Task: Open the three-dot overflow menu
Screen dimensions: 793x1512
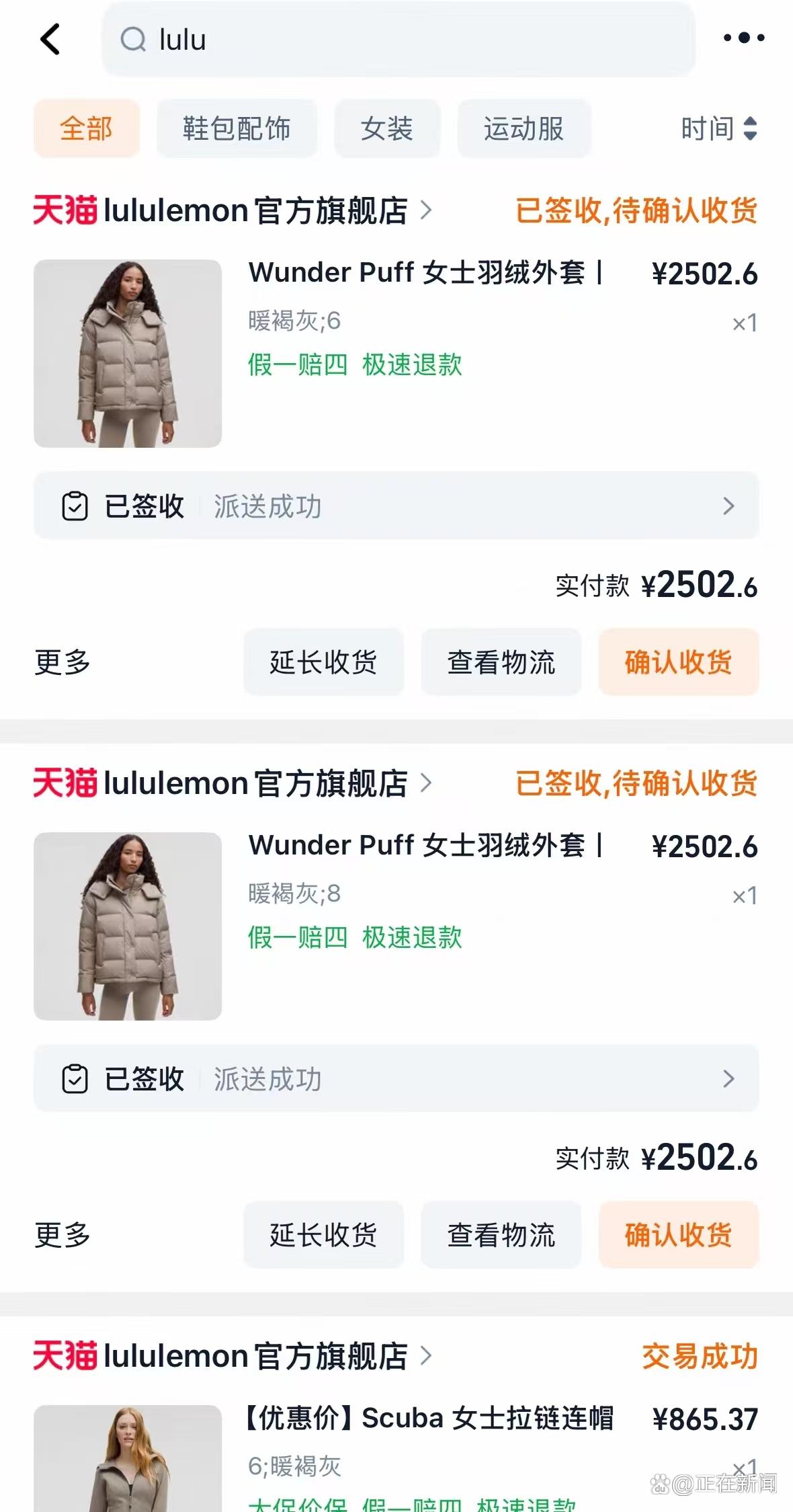Action: (x=743, y=38)
